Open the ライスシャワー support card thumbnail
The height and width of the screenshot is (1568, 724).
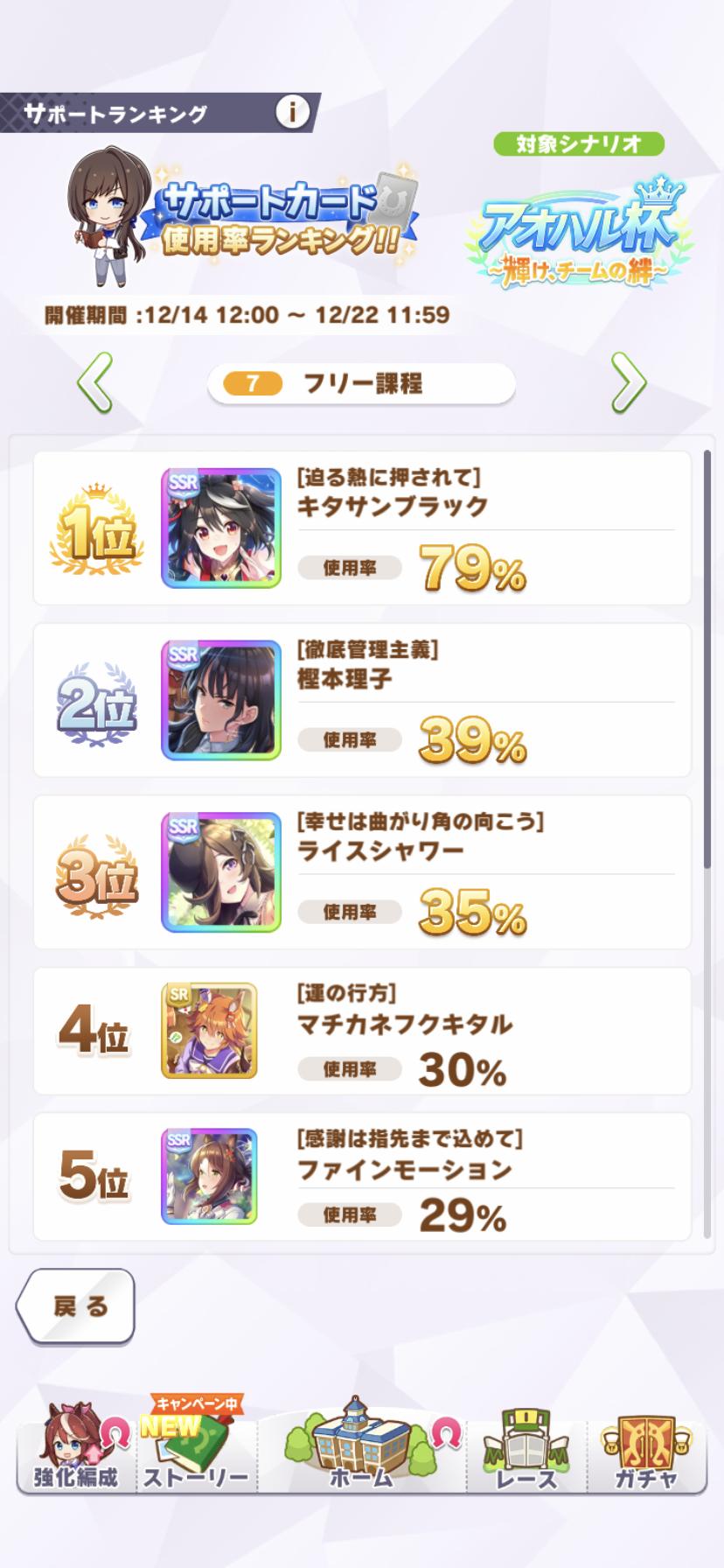pos(221,872)
